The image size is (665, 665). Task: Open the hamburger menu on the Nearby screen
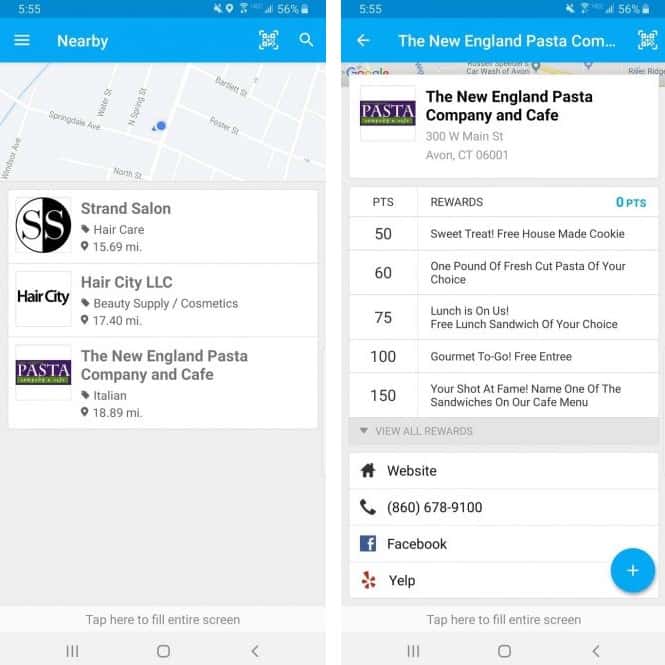coord(22,41)
